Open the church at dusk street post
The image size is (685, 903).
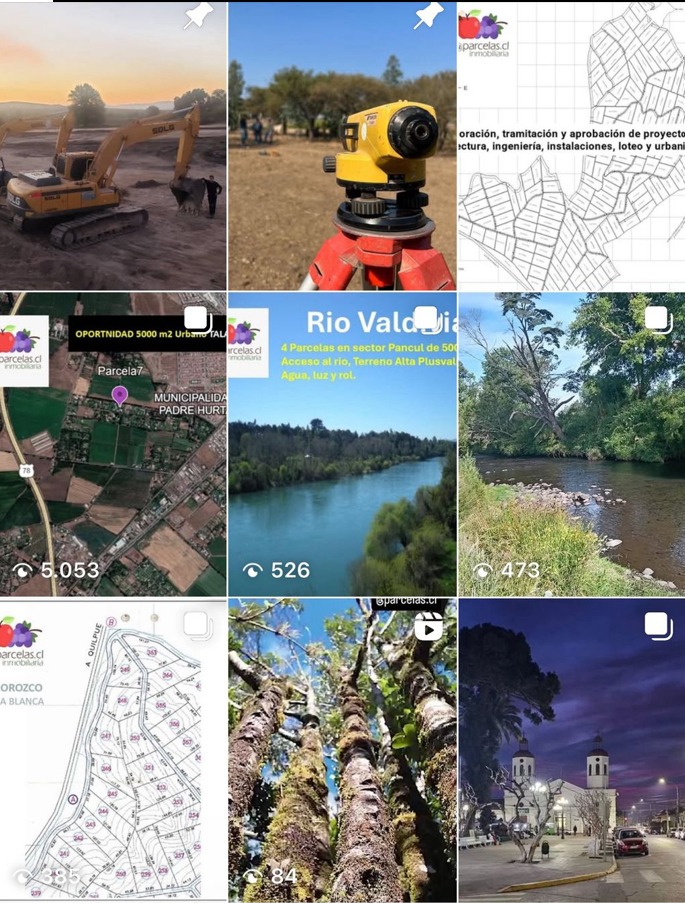(x=571, y=750)
